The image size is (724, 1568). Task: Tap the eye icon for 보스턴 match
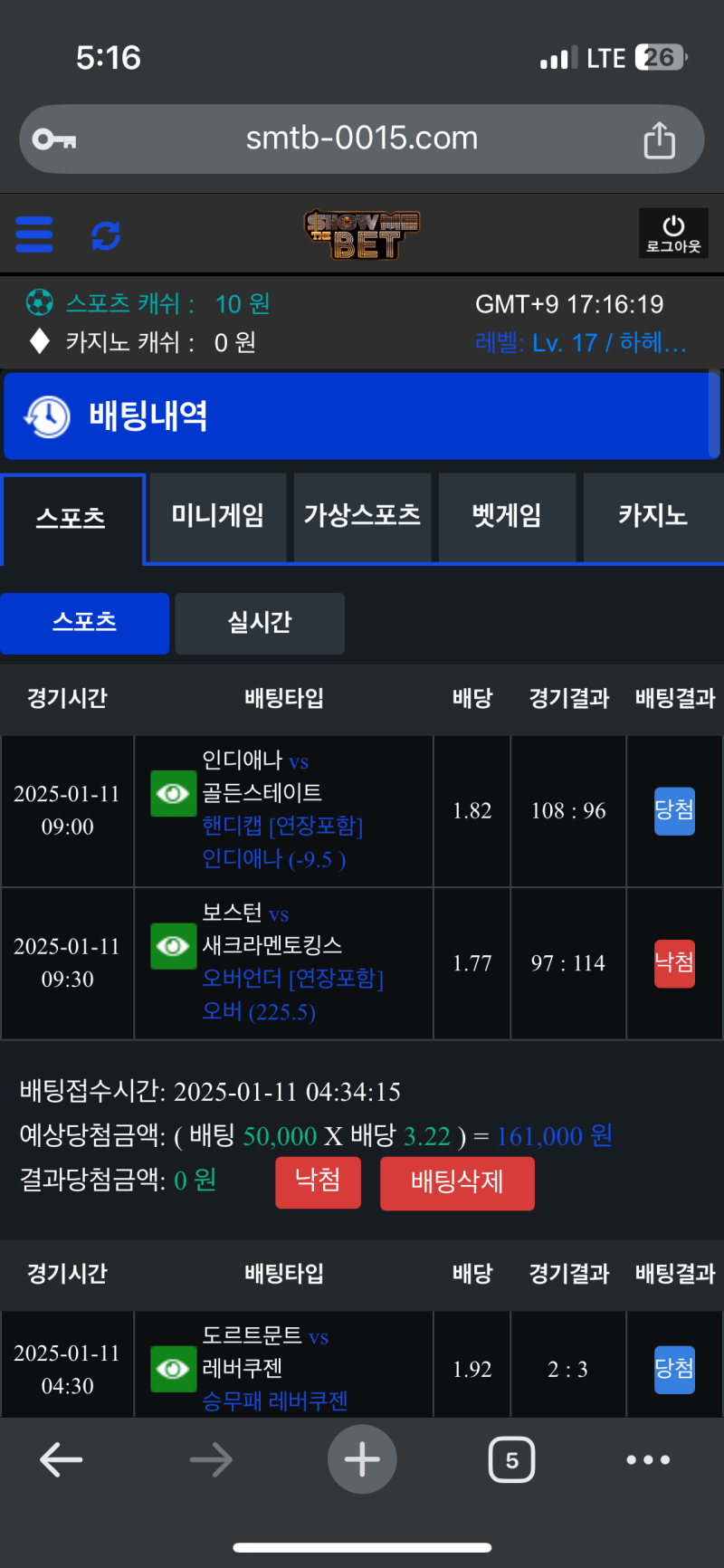pos(173,946)
